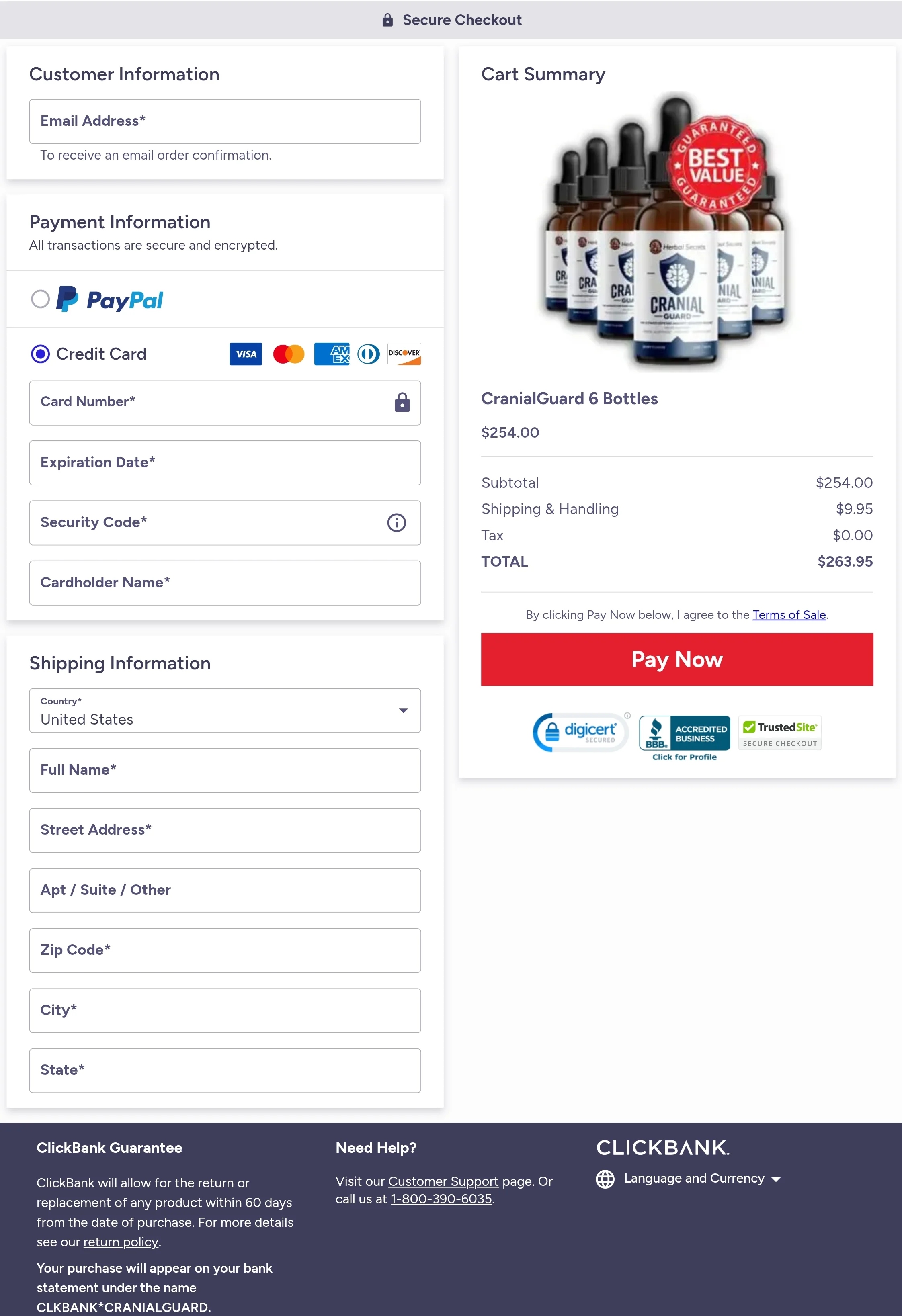Open the Terms of Sale link

[789, 615]
